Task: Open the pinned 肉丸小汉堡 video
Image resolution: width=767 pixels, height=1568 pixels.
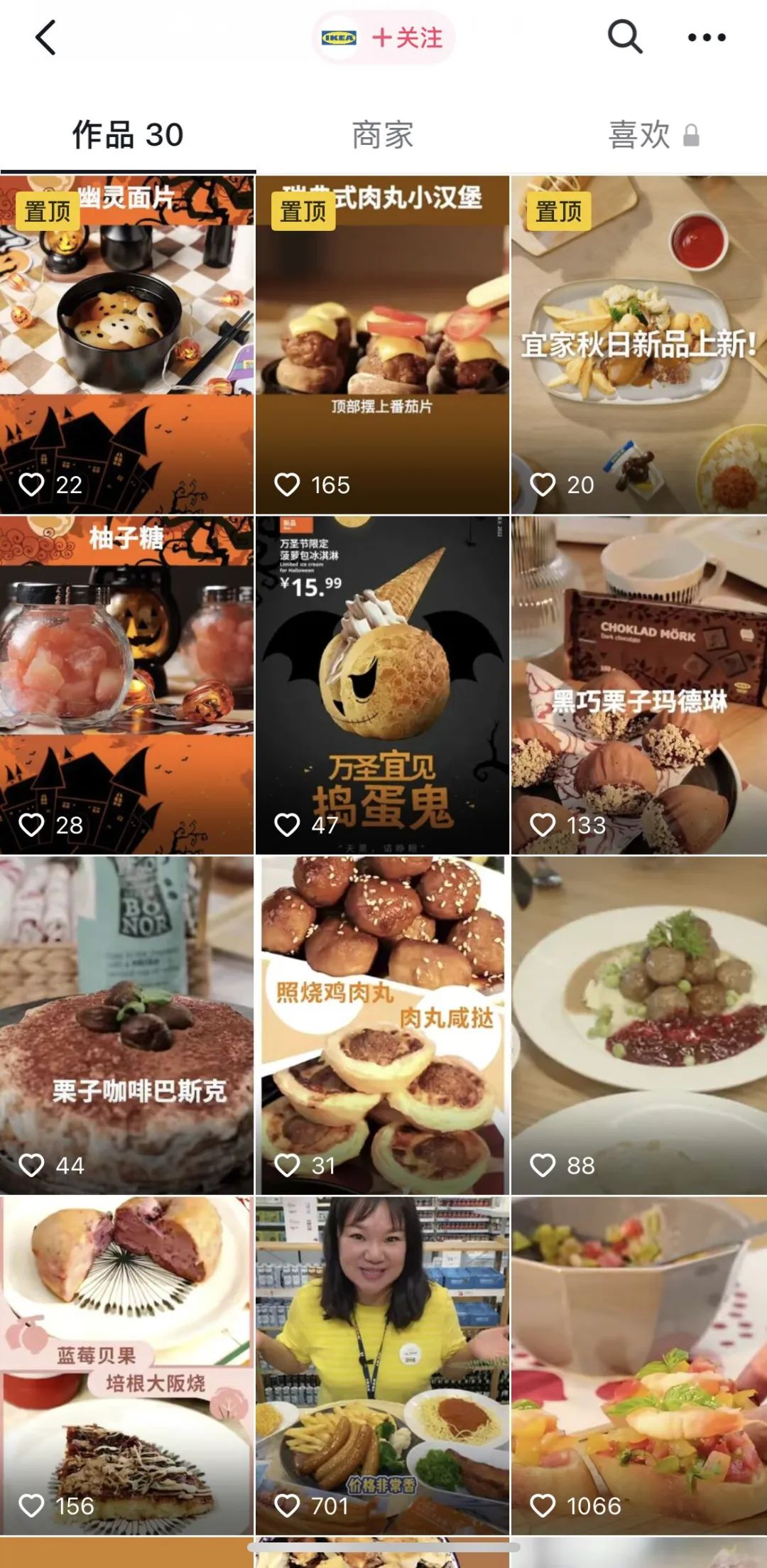Action: [383, 345]
